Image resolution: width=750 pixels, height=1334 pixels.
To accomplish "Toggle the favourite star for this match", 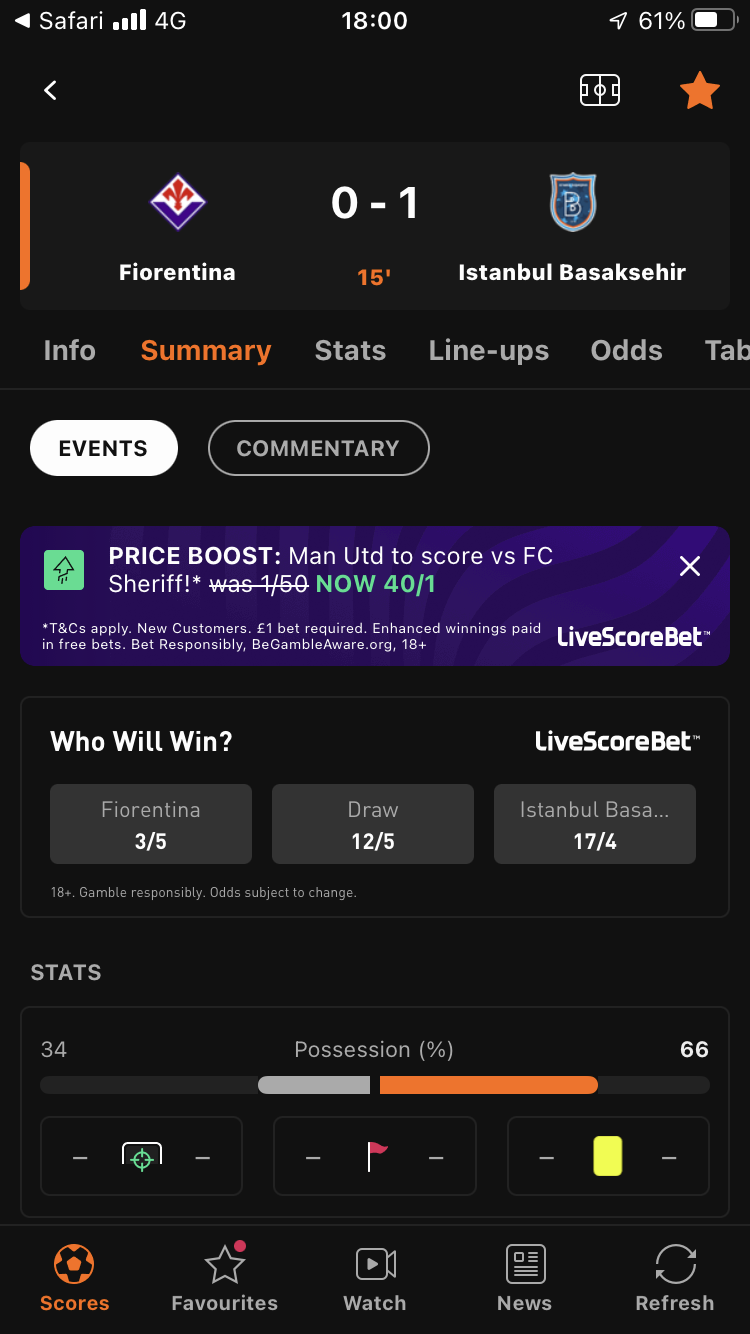I will coord(699,91).
